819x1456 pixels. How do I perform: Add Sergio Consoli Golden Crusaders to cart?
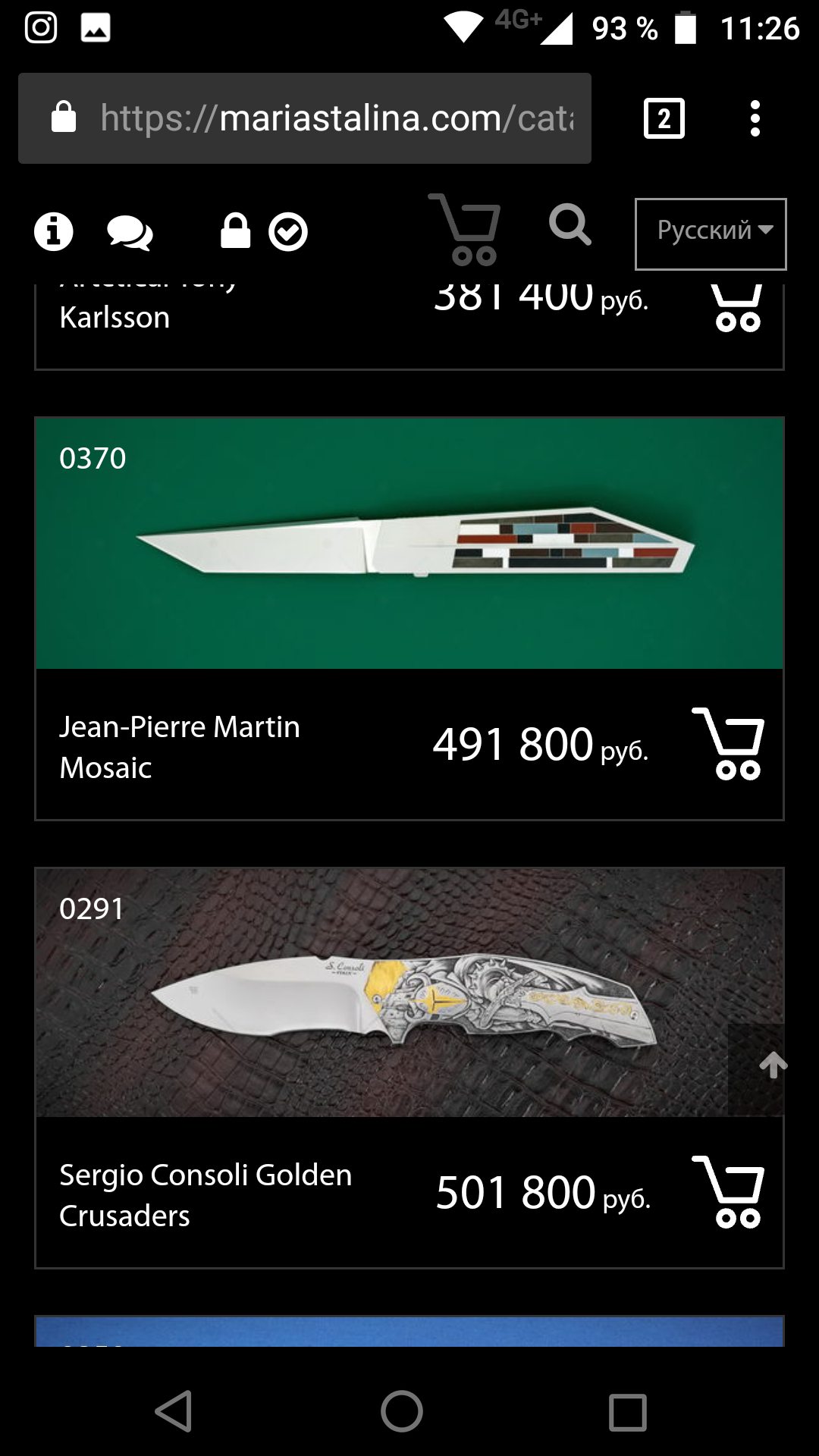click(729, 1192)
